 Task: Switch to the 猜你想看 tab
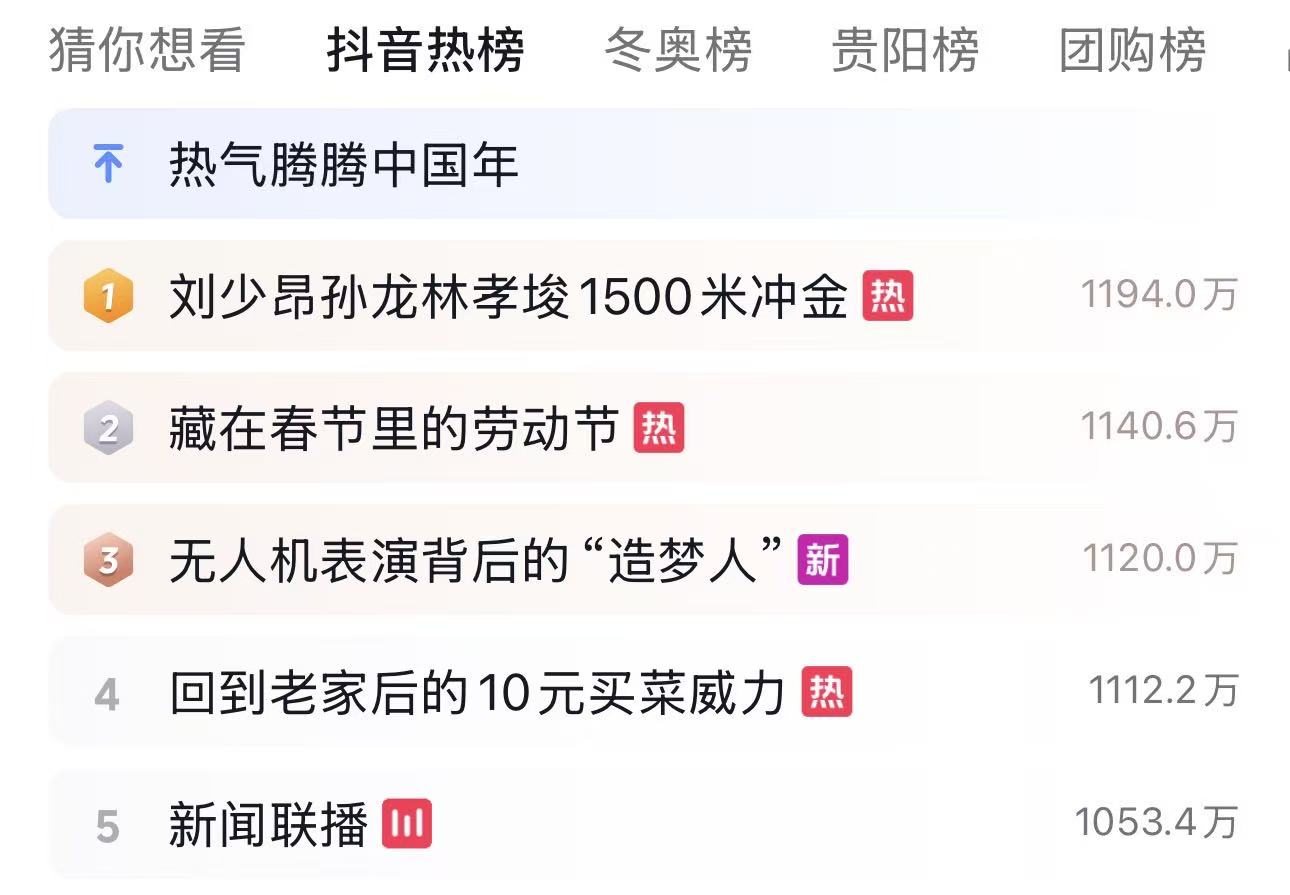coord(147,50)
